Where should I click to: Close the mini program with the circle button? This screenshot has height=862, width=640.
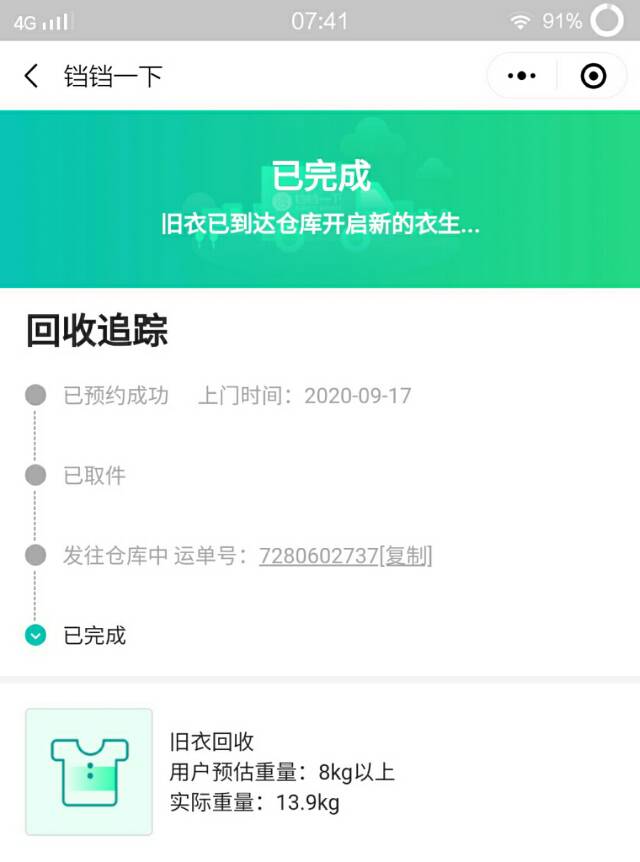pos(593,76)
